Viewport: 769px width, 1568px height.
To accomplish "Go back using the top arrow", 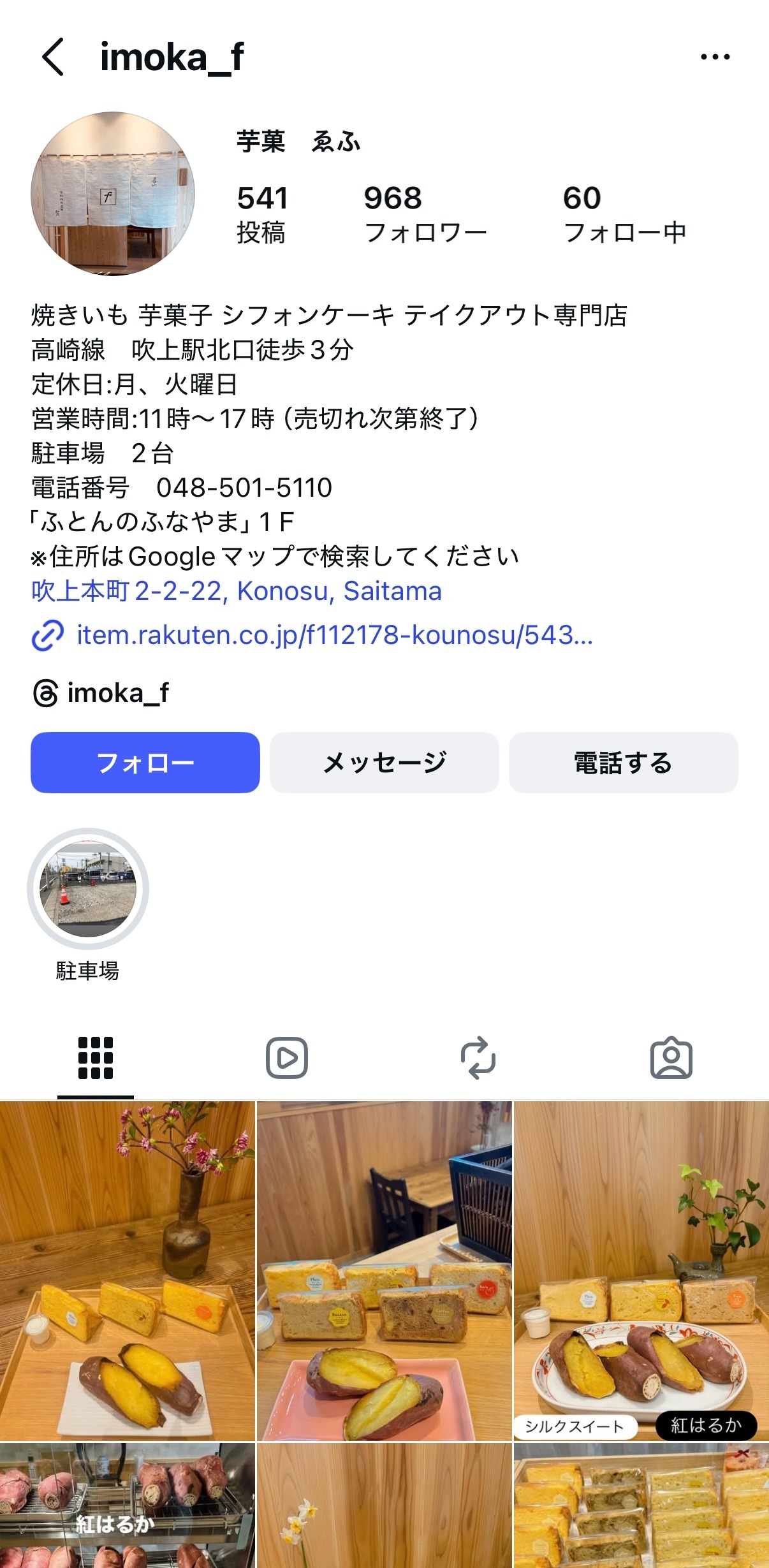I will pyautogui.click(x=53, y=57).
